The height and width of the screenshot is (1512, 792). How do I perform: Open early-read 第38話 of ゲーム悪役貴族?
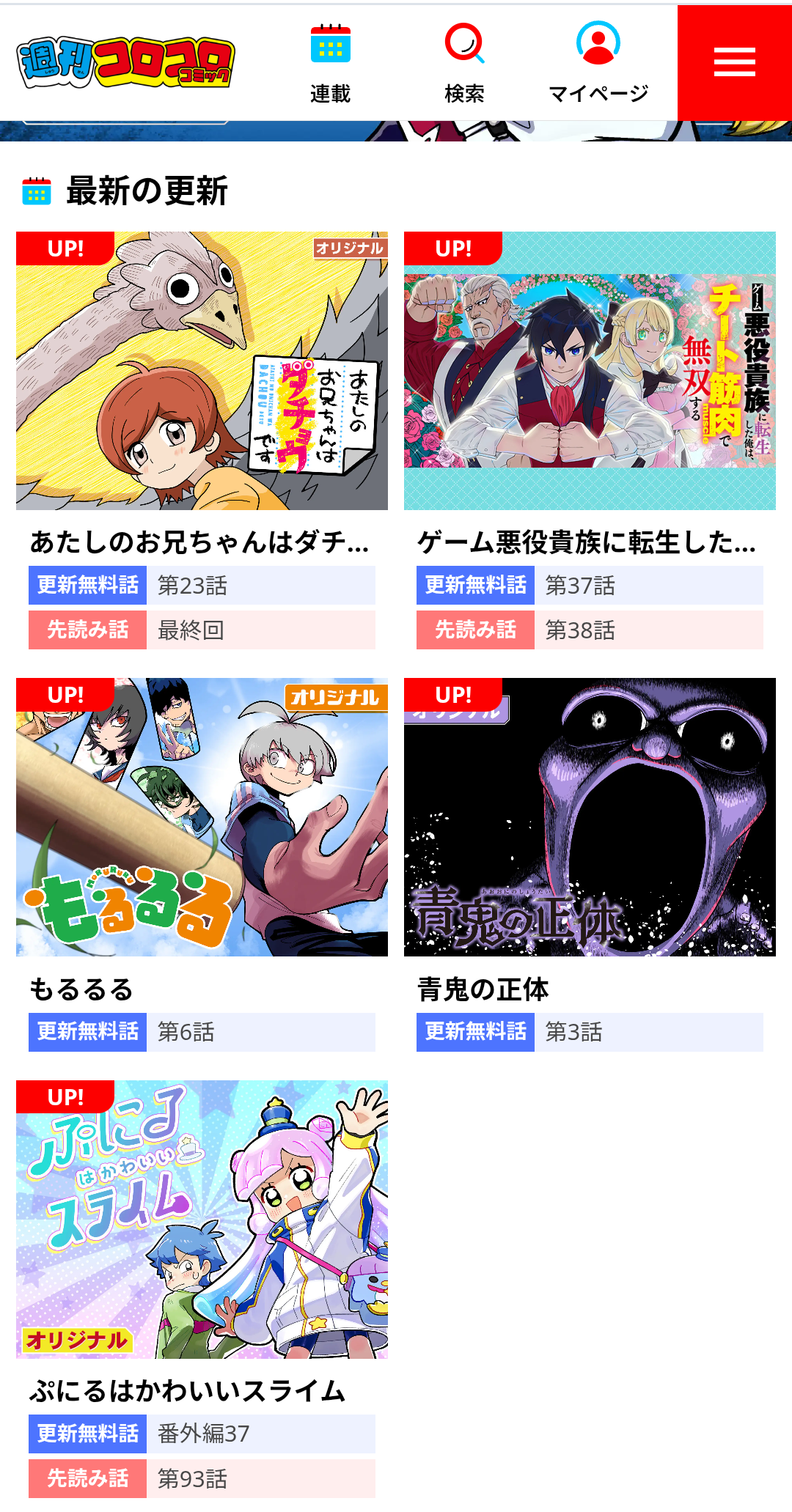590,630
